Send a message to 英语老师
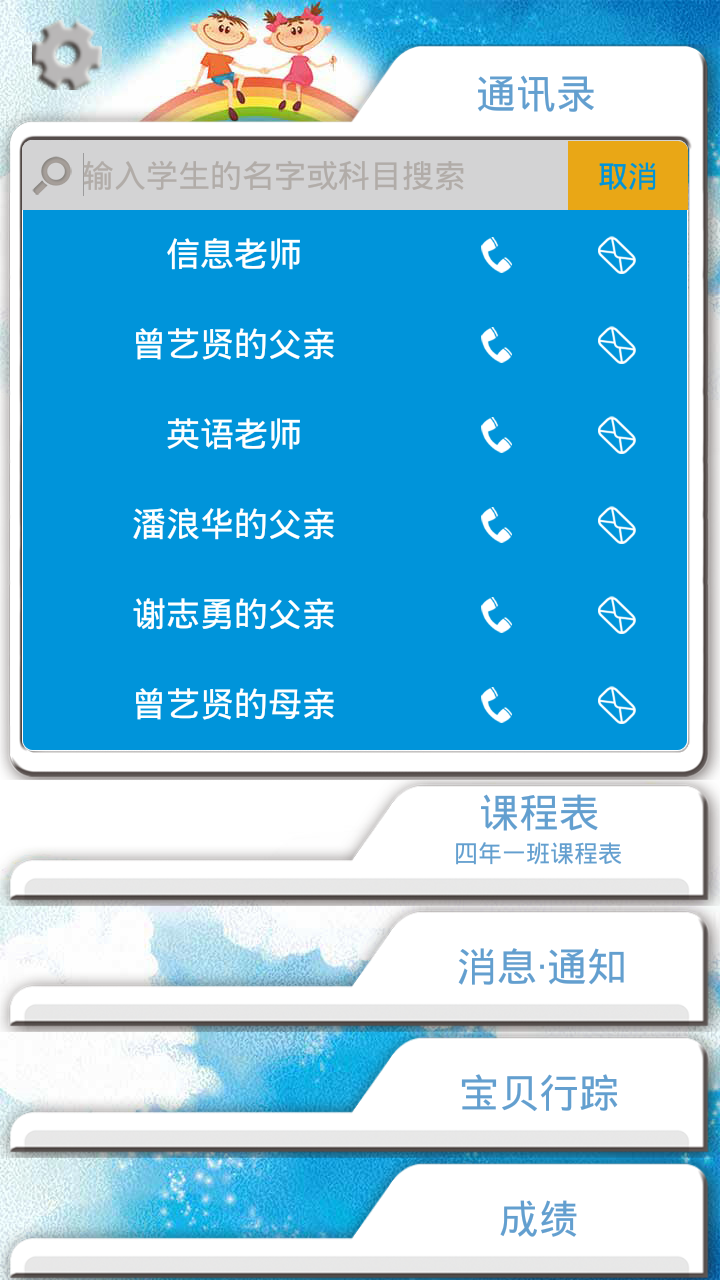 tap(616, 436)
